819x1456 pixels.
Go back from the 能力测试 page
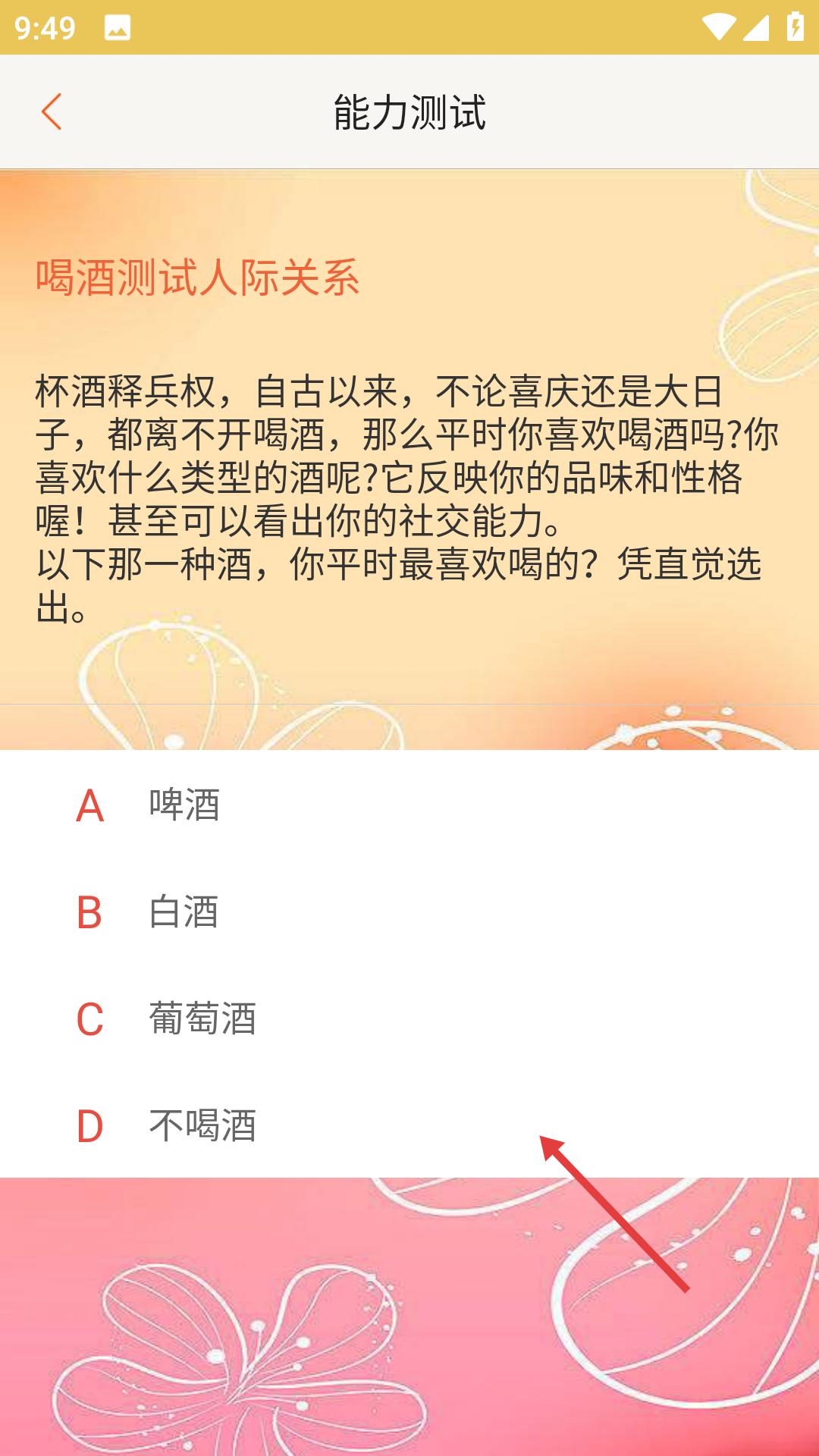coord(52,112)
